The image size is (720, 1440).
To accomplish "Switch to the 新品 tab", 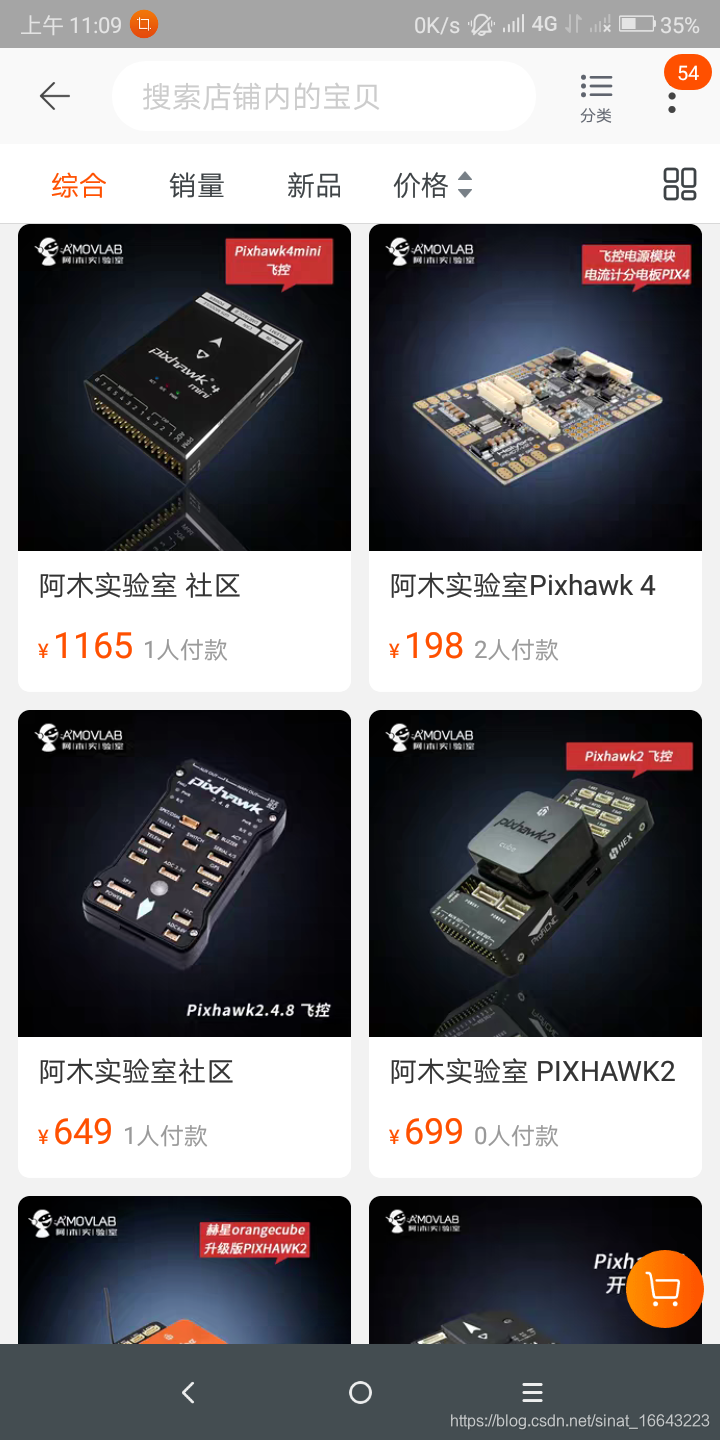I will (314, 185).
